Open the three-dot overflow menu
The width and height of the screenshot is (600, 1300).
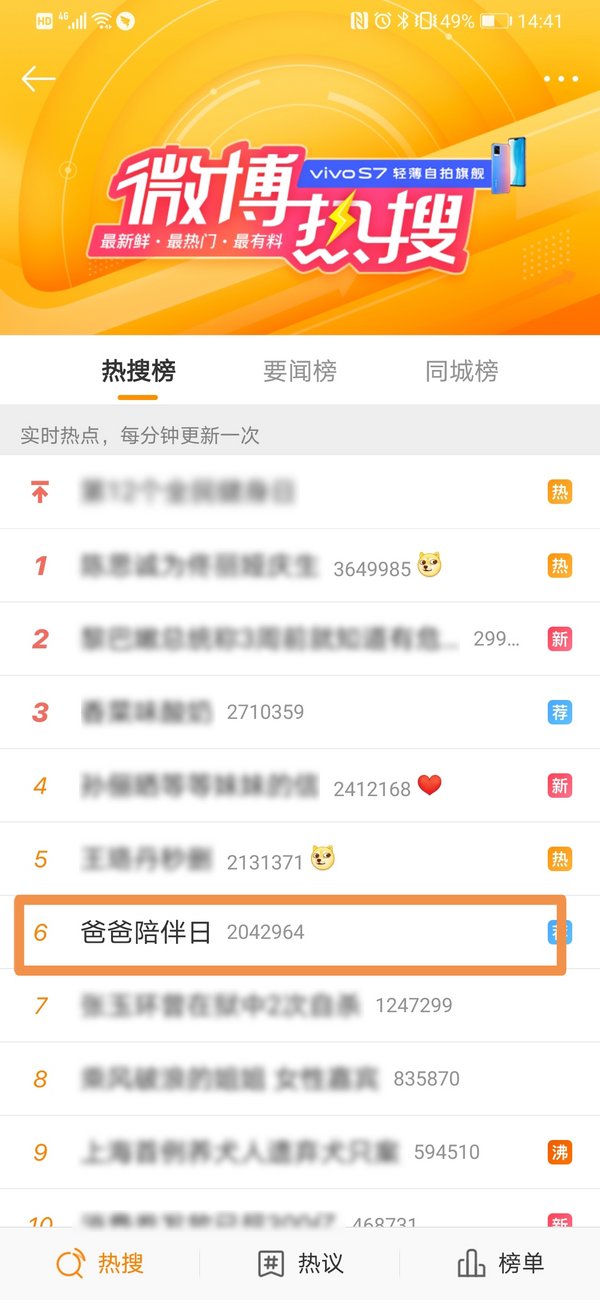tap(561, 79)
